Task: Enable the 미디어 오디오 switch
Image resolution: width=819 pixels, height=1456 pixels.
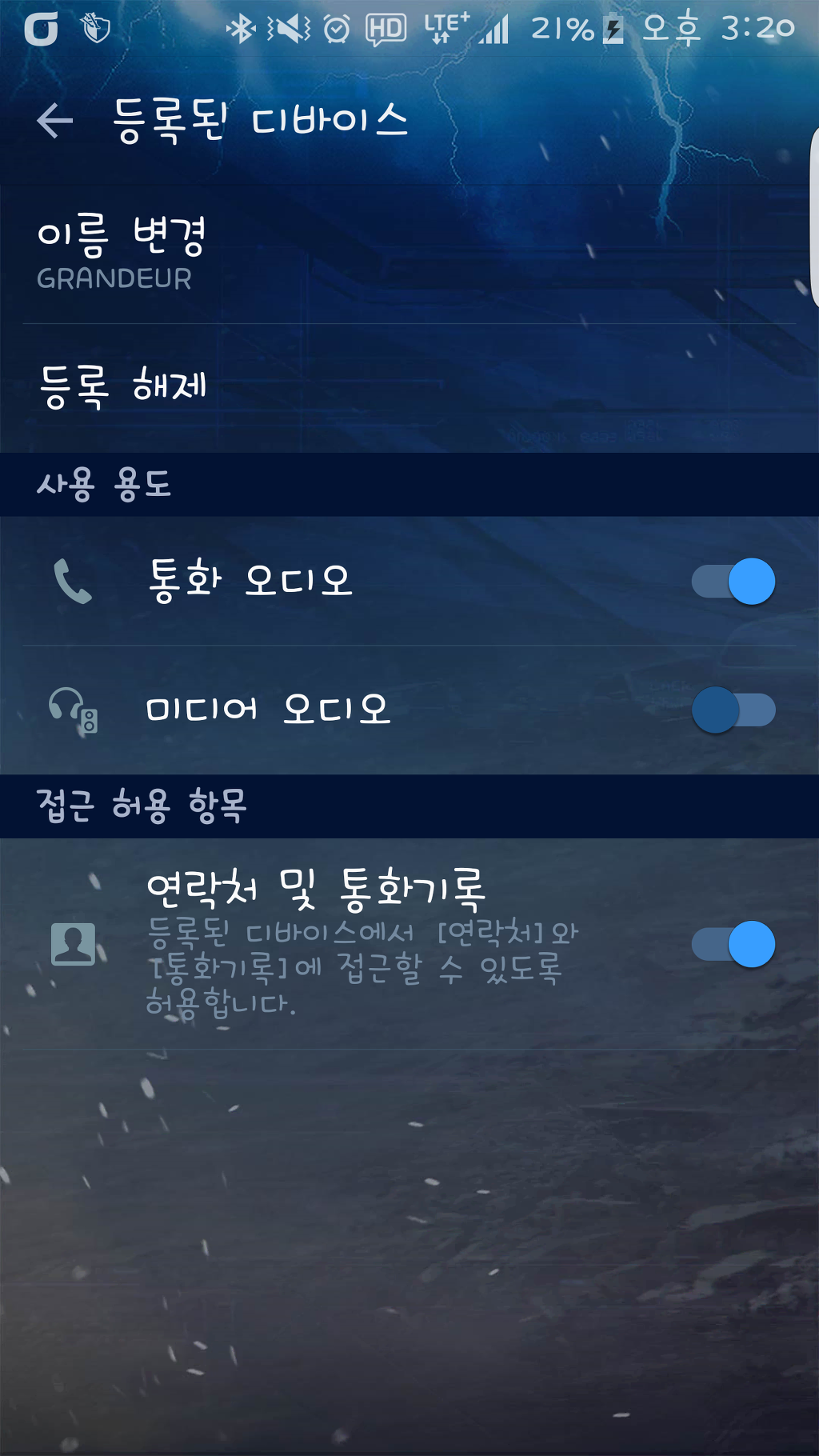Action: click(x=733, y=710)
